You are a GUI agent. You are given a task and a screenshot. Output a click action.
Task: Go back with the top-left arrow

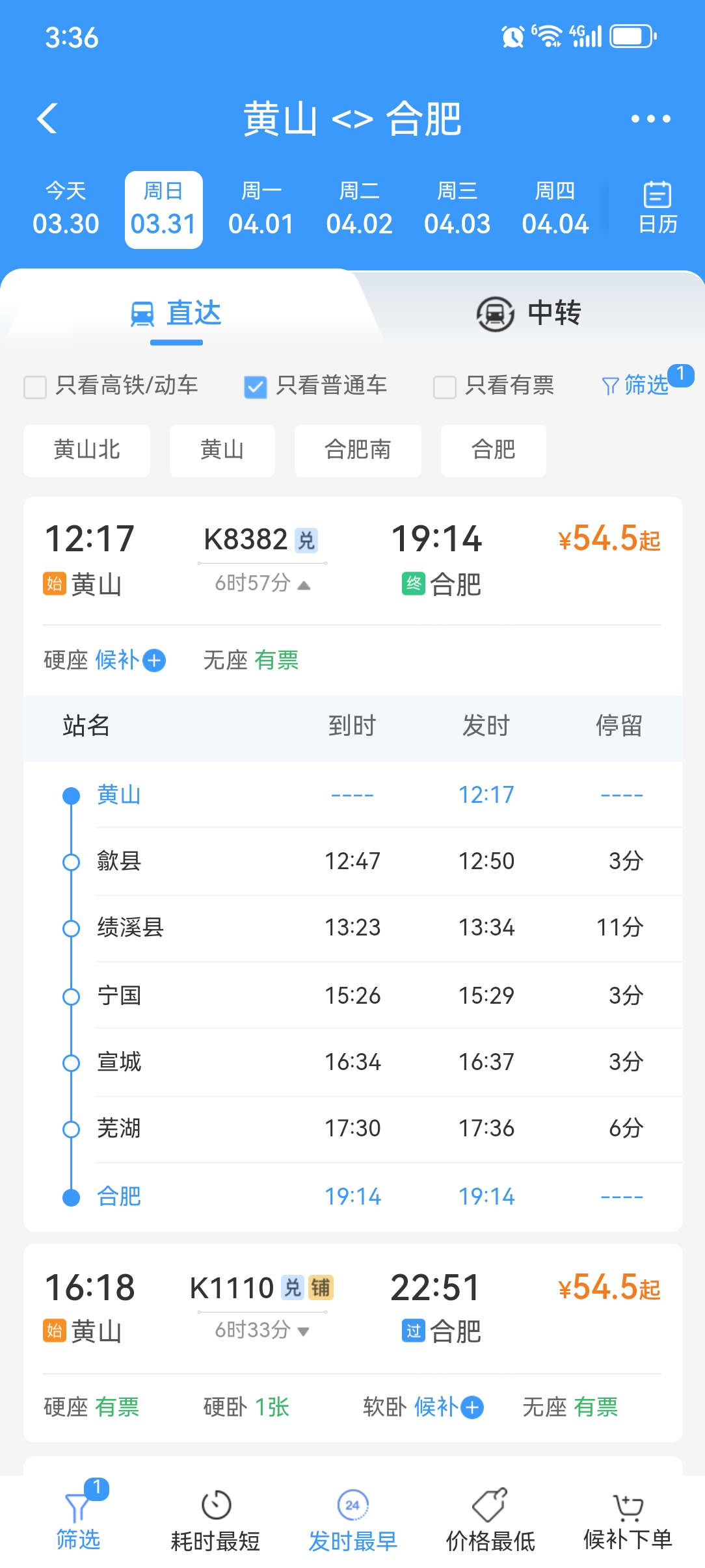[x=47, y=119]
